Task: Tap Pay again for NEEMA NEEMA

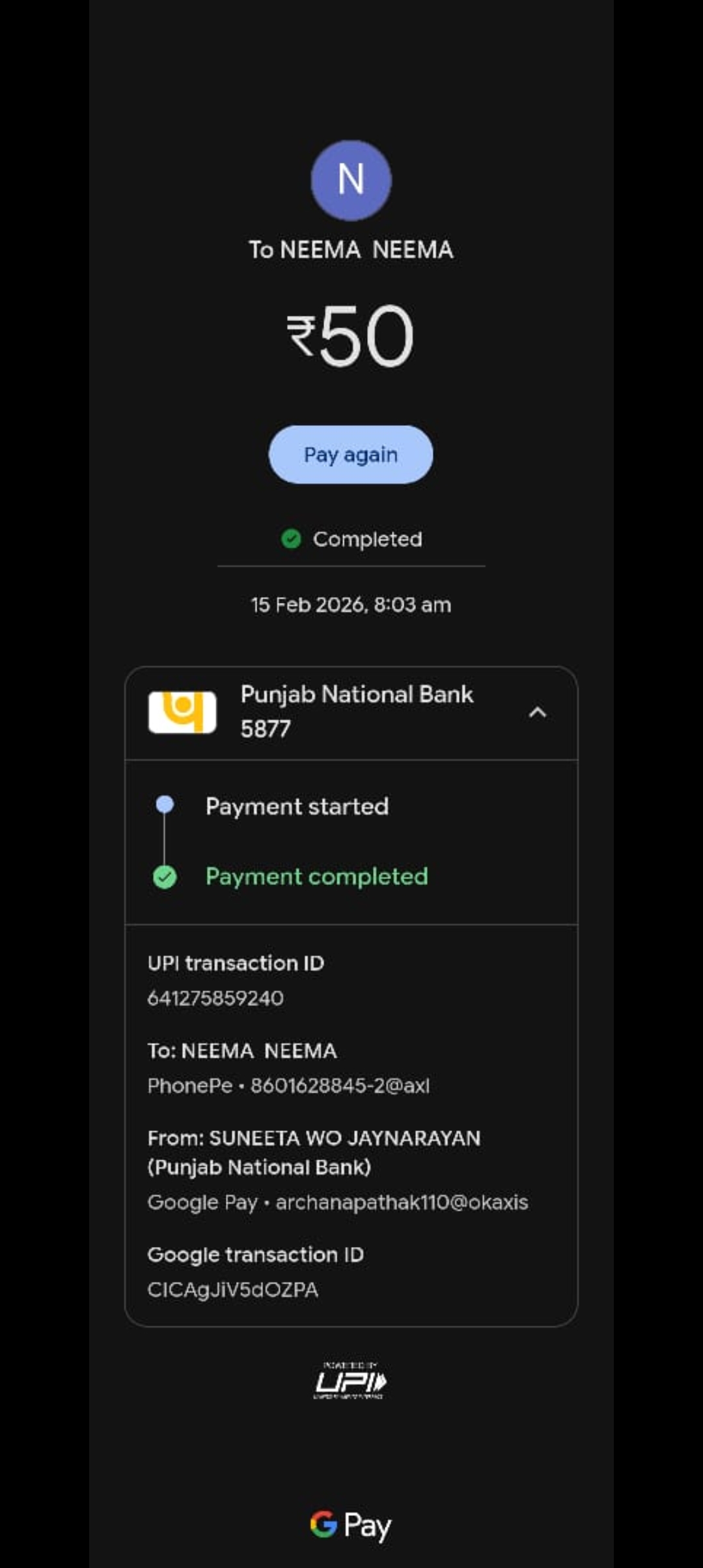Action: [x=351, y=455]
